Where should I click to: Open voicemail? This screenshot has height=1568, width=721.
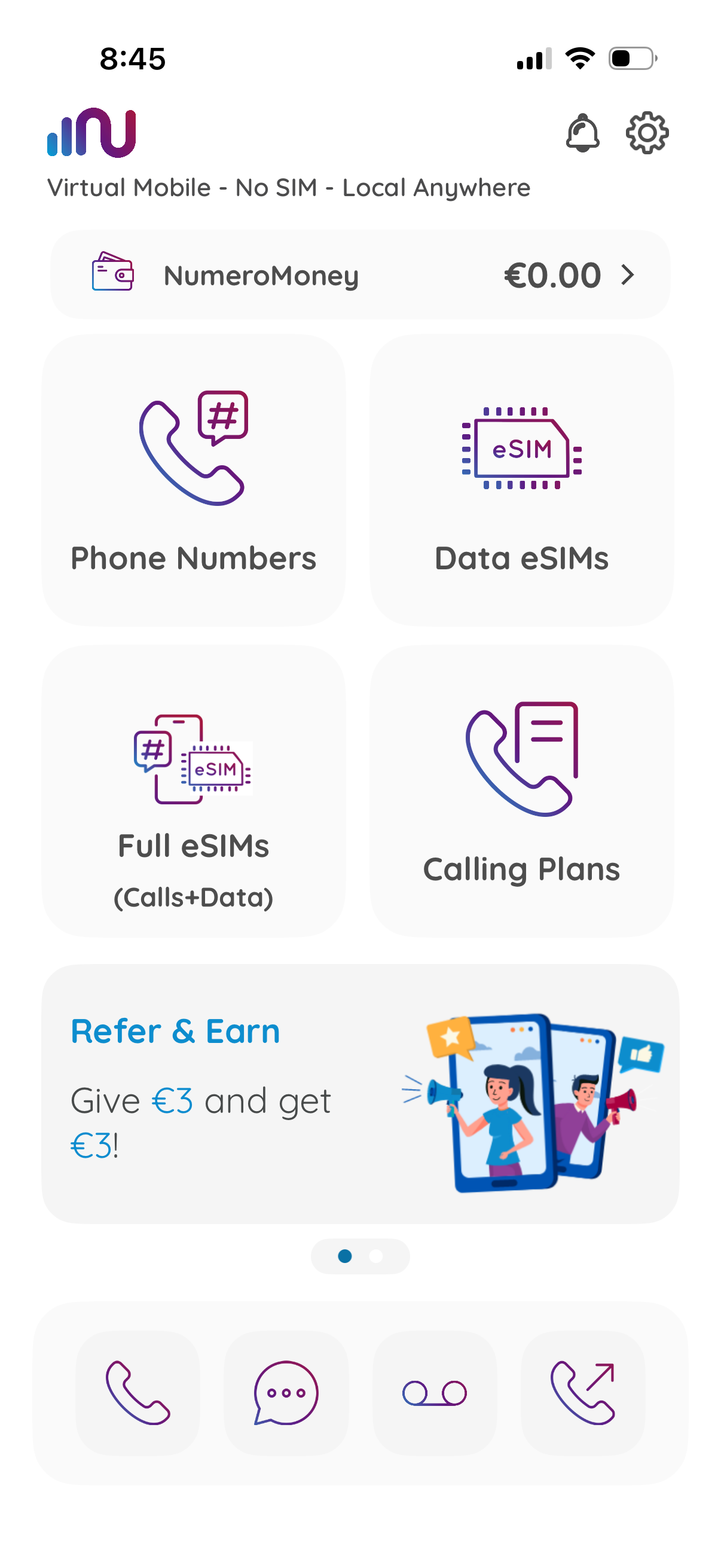[435, 1393]
